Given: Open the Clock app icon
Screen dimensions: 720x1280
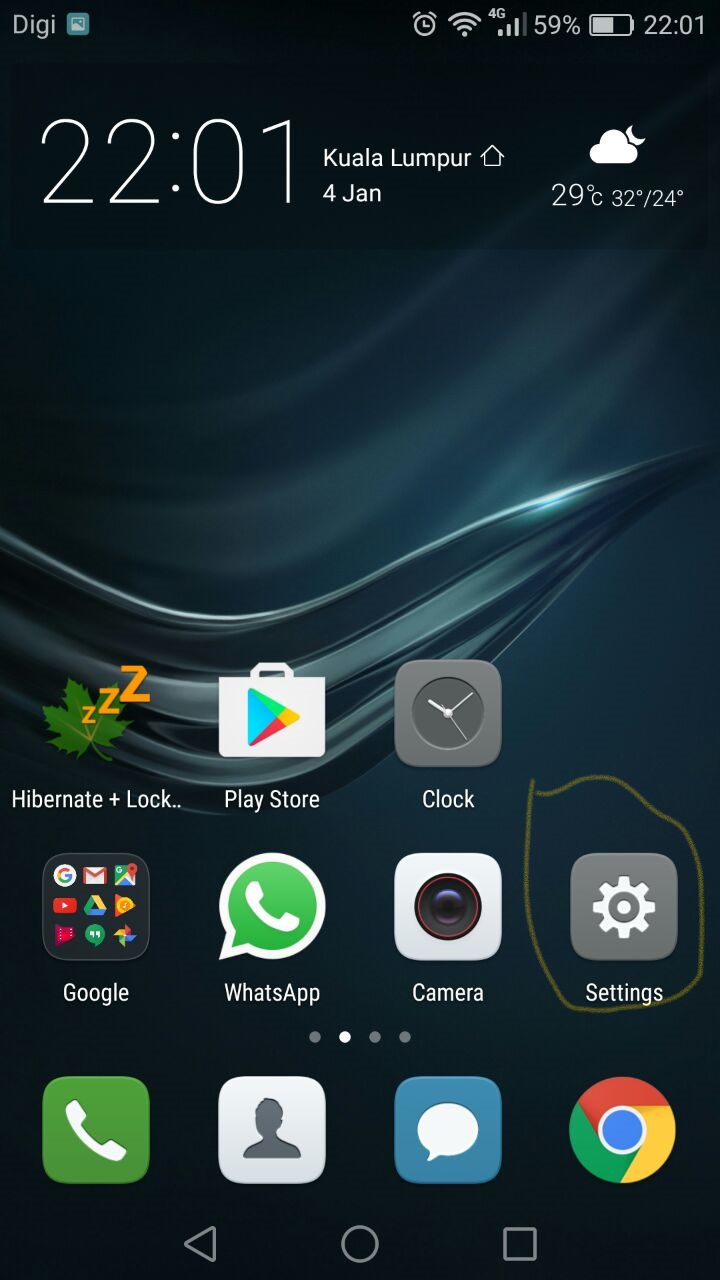Looking at the screenshot, I should (x=448, y=714).
